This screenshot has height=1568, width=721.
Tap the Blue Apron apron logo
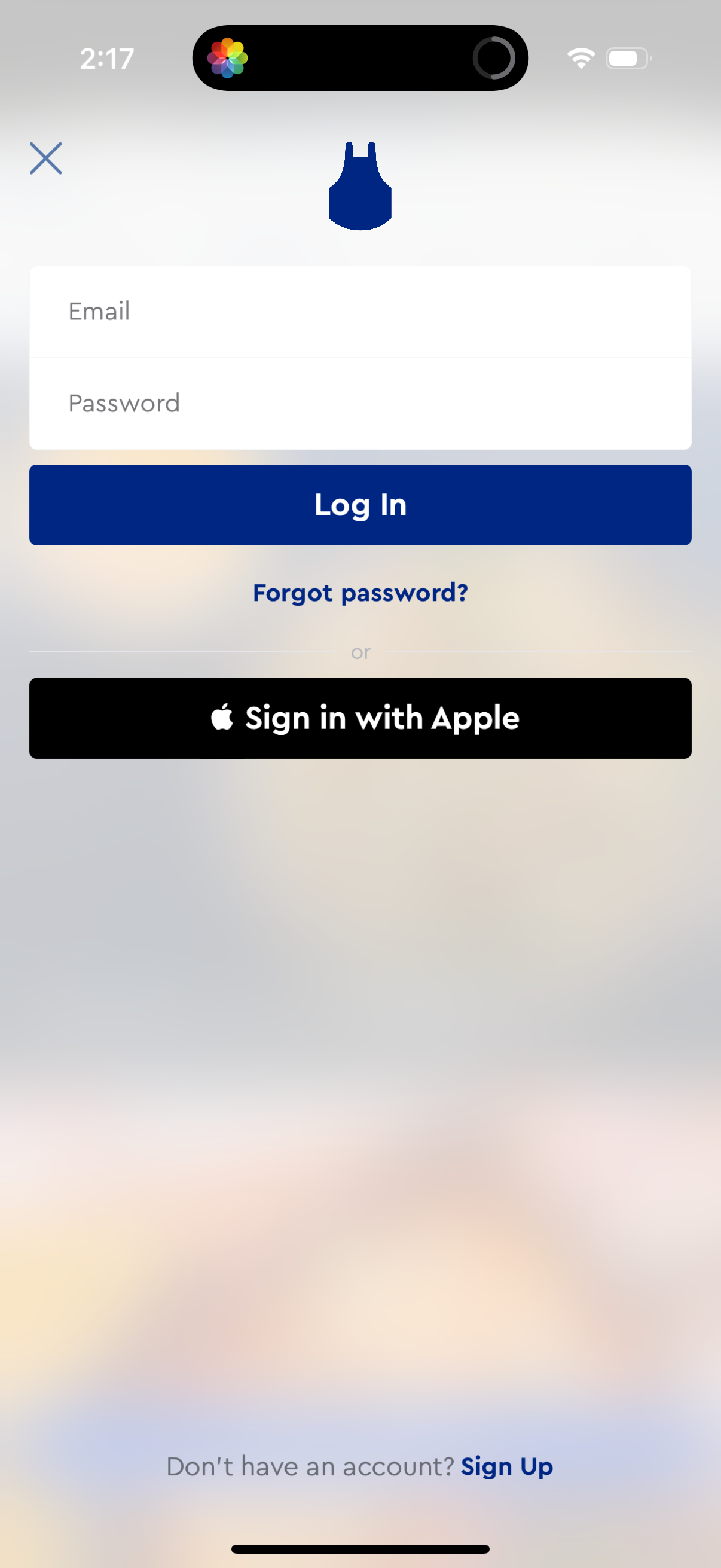[360, 185]
